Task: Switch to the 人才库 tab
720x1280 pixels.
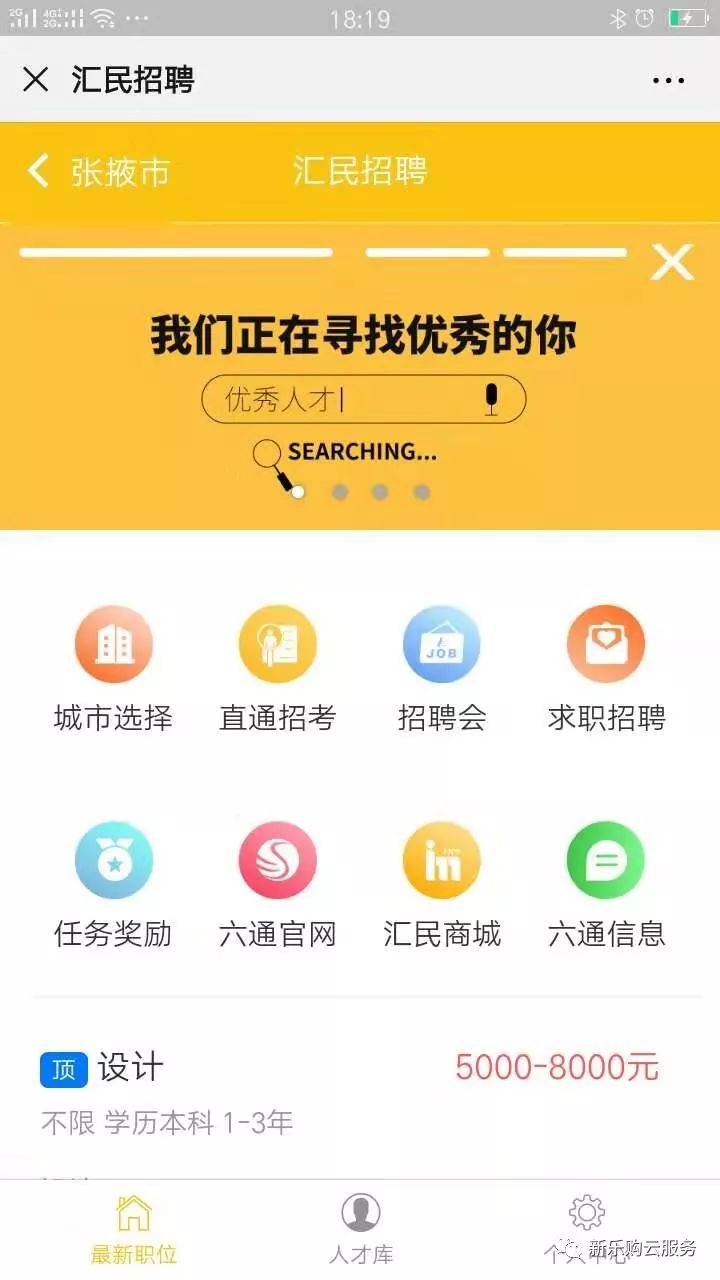Action: (x=360, y=1230)
